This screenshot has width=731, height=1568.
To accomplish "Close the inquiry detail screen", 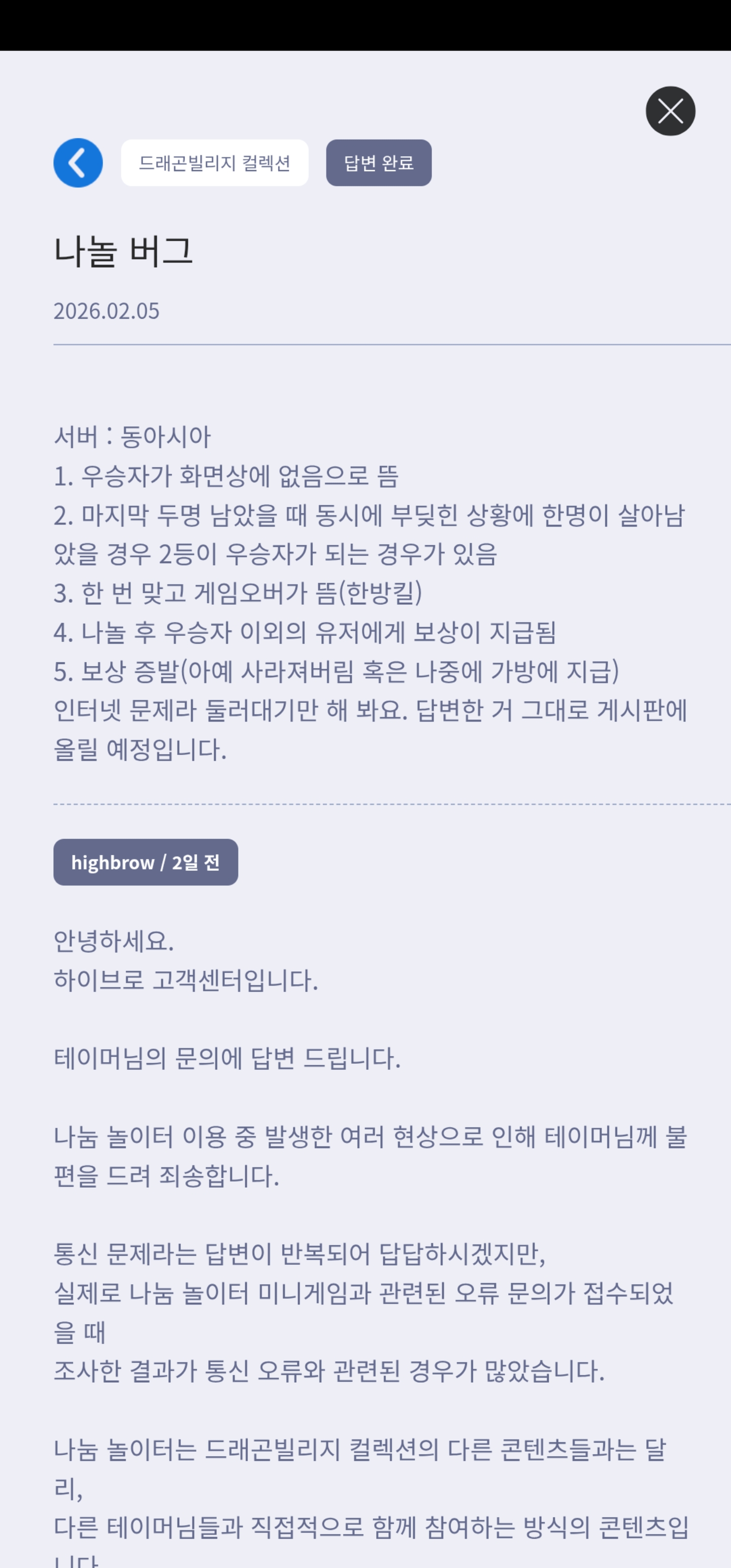I will point(670,111).
